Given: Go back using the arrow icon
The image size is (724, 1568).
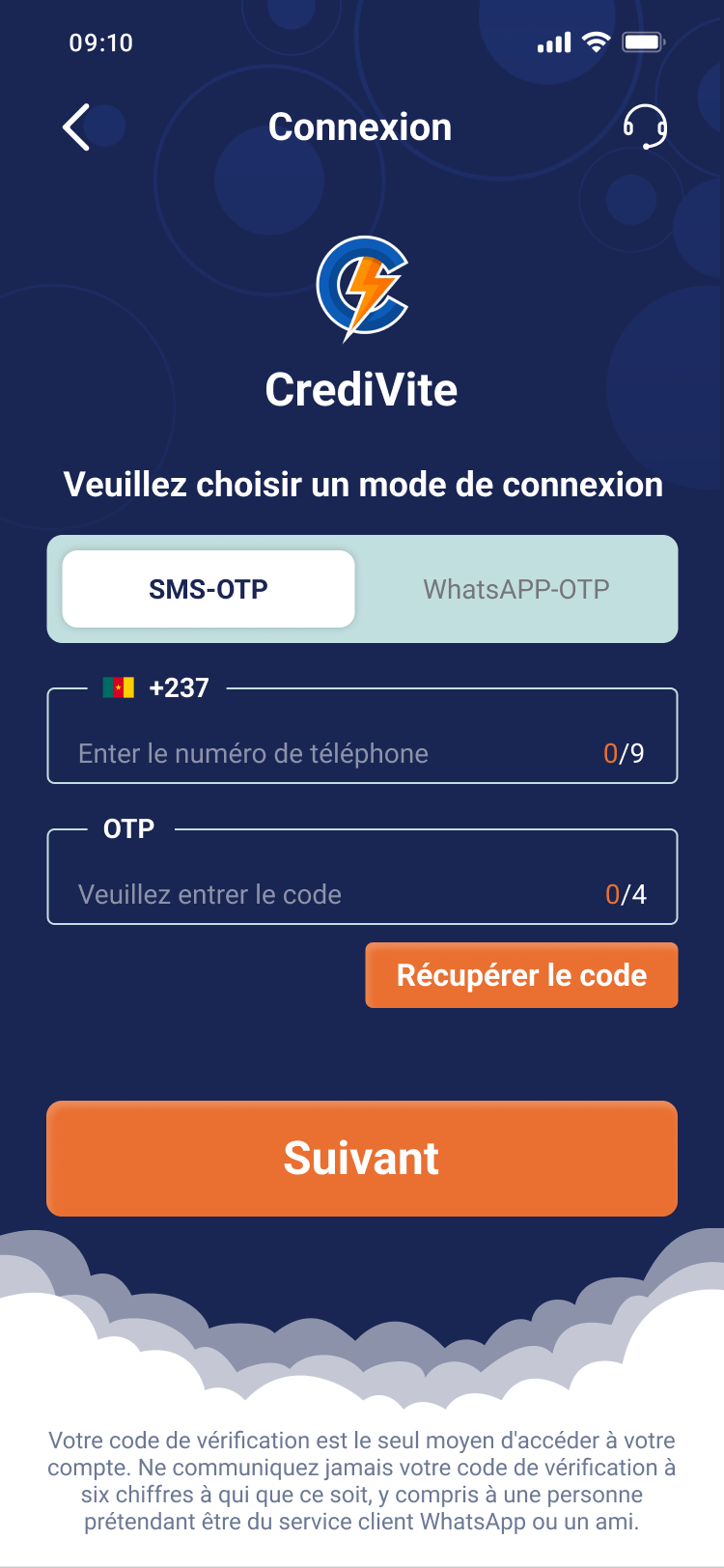Looking at the screenshot, I should click(76, 126).
